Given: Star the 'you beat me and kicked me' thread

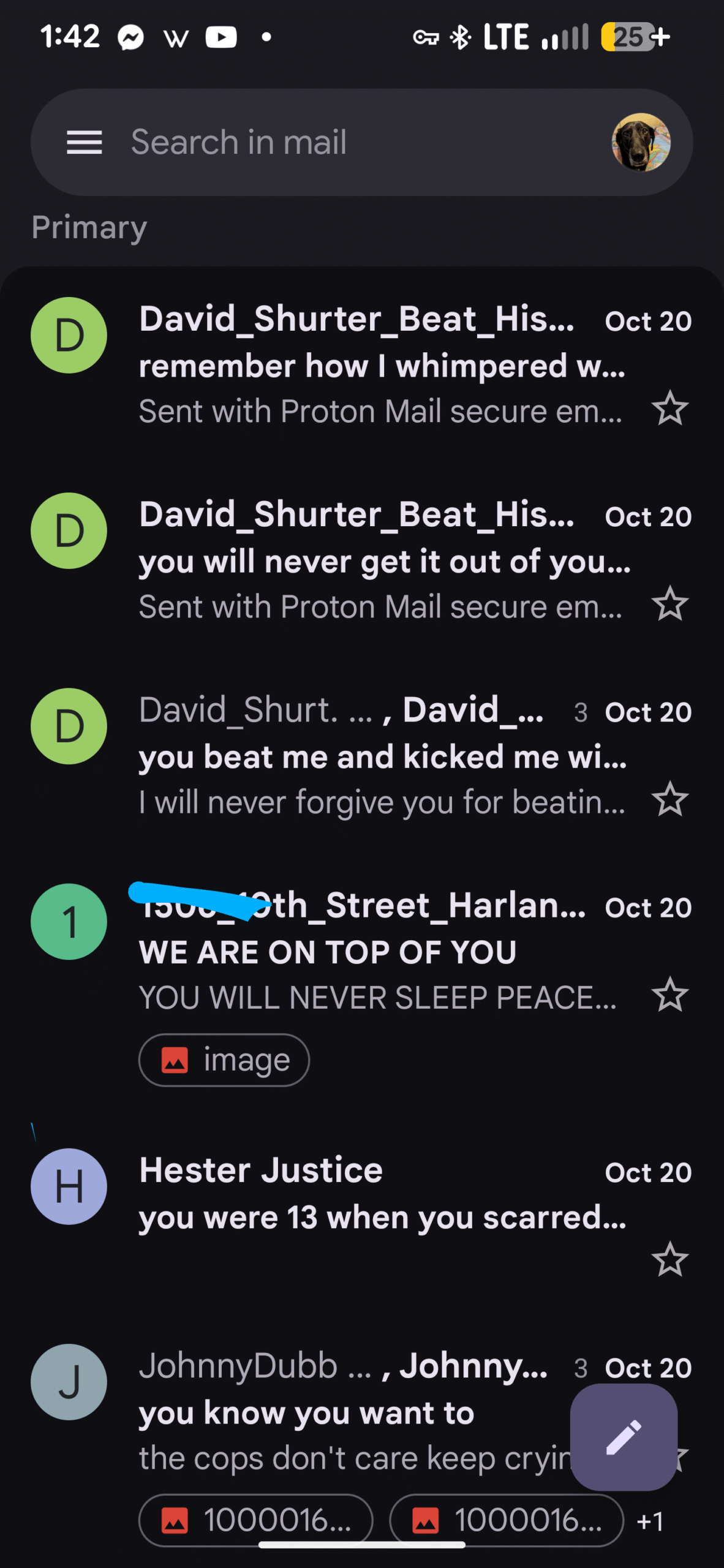Looking at the screenshot, I should 669,799.
